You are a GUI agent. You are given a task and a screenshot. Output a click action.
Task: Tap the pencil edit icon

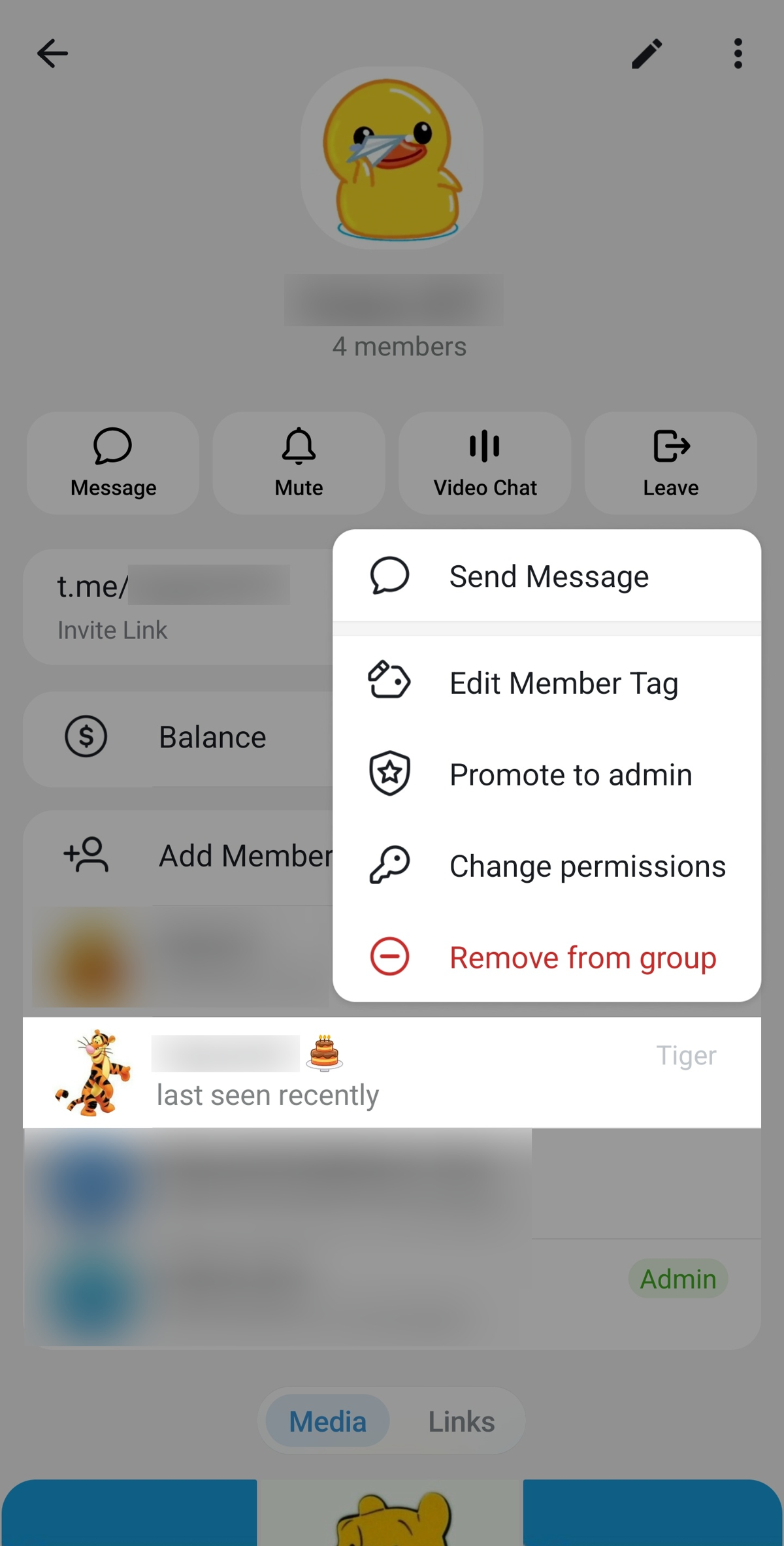click(x=647, y=54)
